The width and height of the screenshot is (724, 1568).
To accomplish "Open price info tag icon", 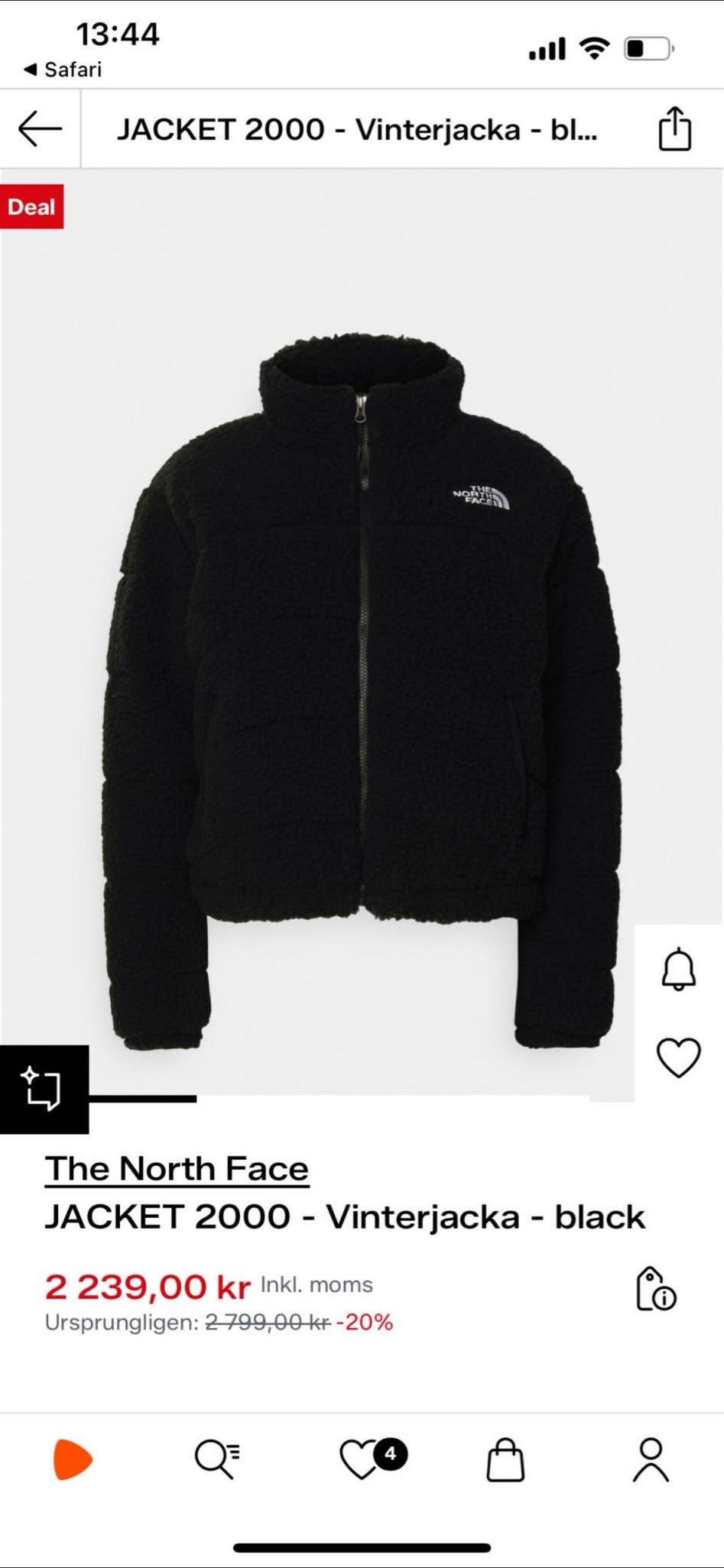I will 655,1289.
